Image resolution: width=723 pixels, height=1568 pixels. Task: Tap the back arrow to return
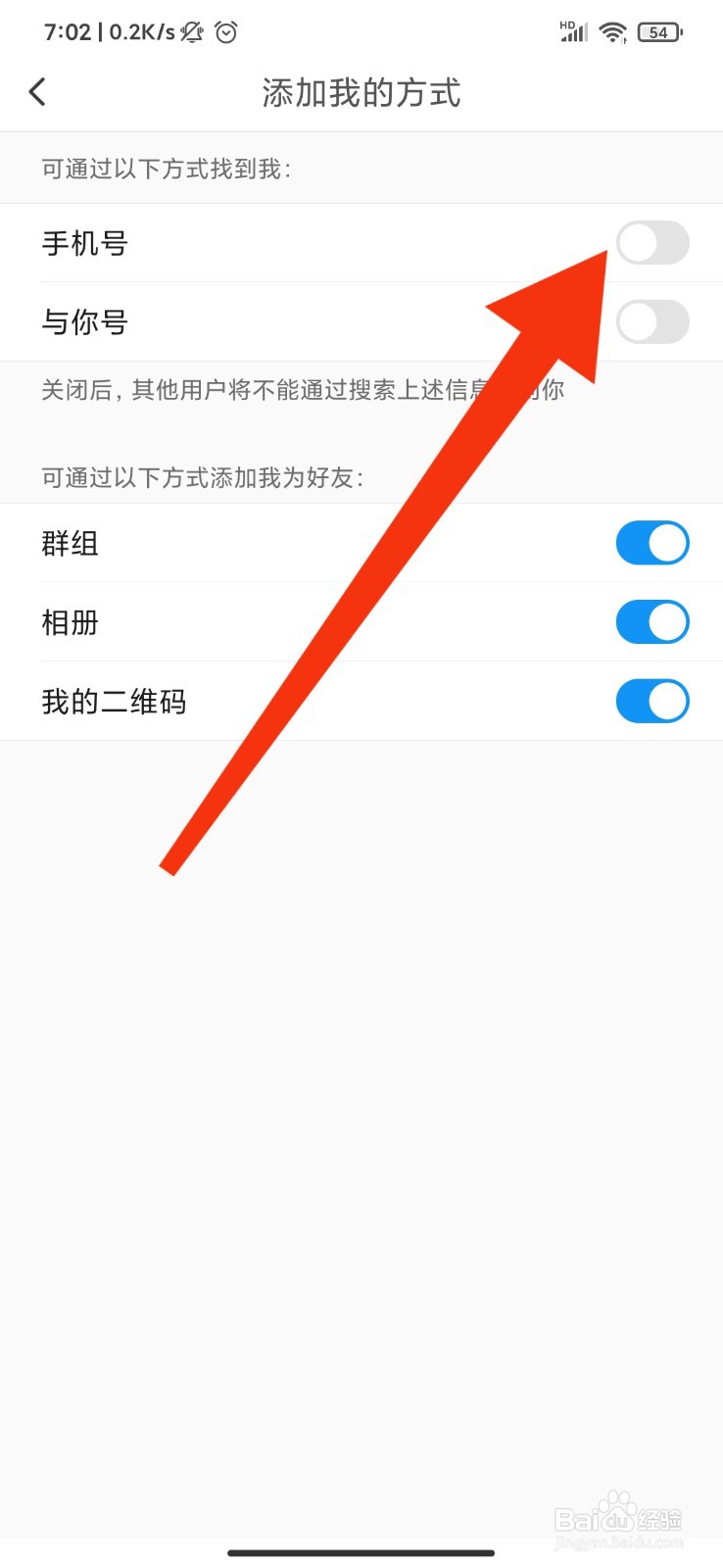(x=37, y=91)
